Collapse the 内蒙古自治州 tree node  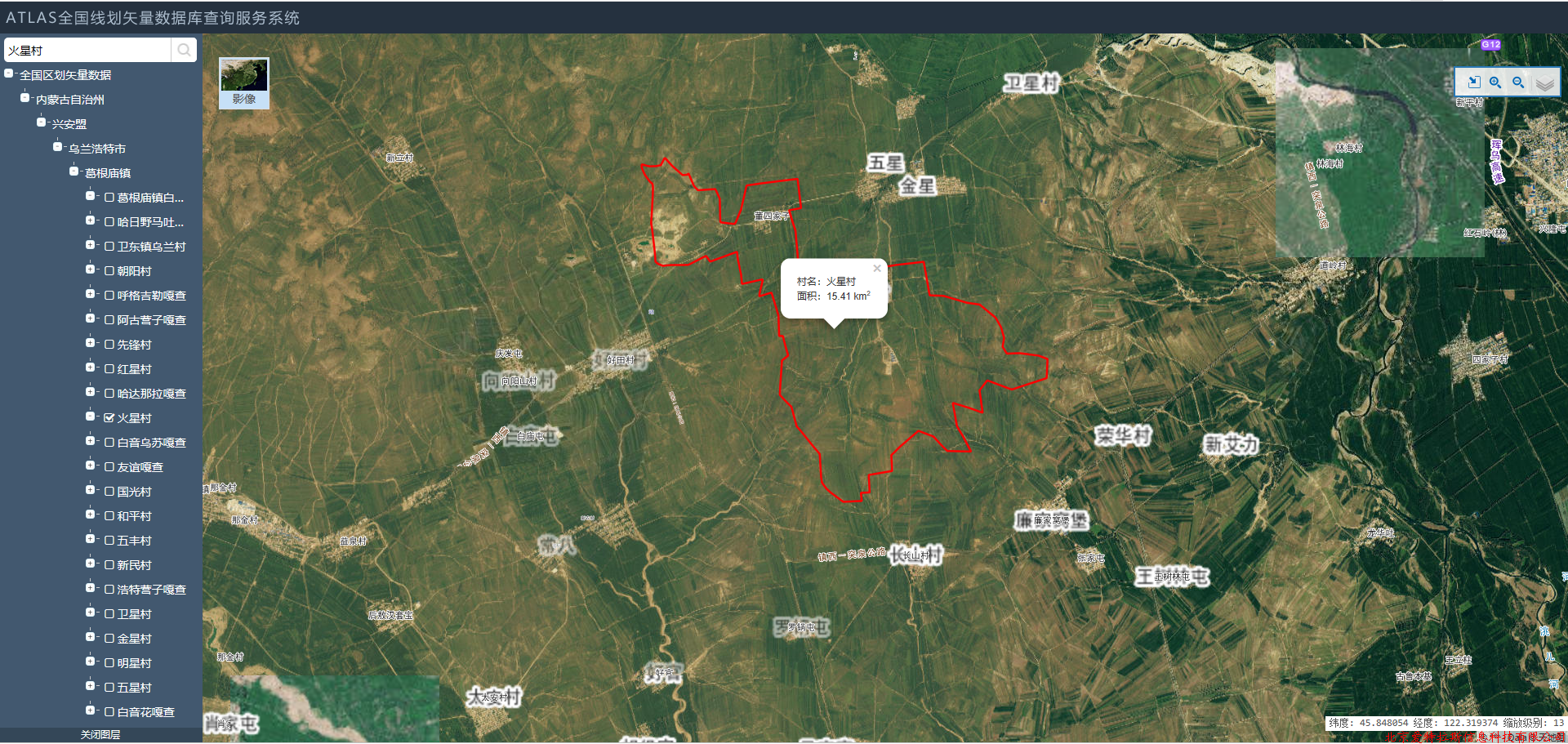[x=24, y=98]
